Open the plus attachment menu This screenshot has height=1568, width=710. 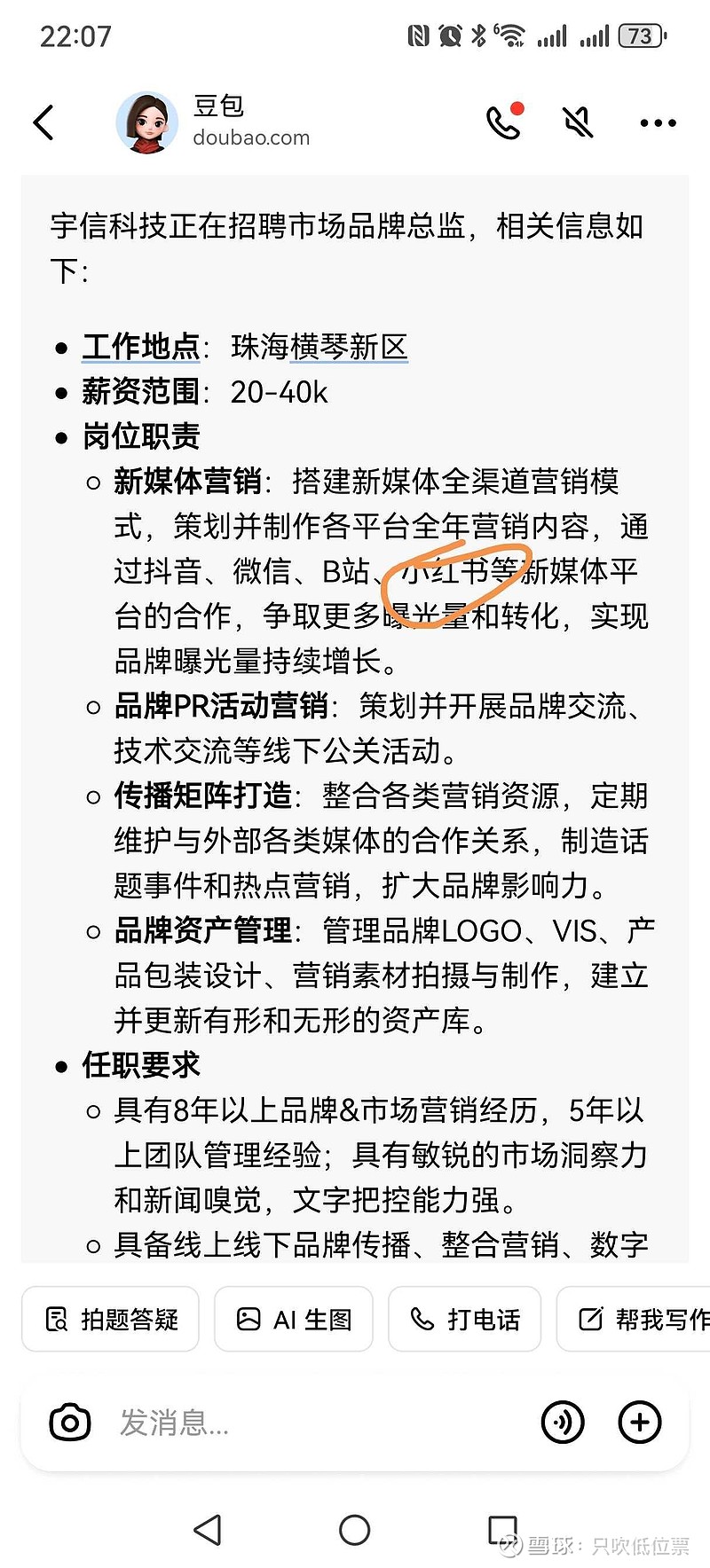[x=640, y=1423]
